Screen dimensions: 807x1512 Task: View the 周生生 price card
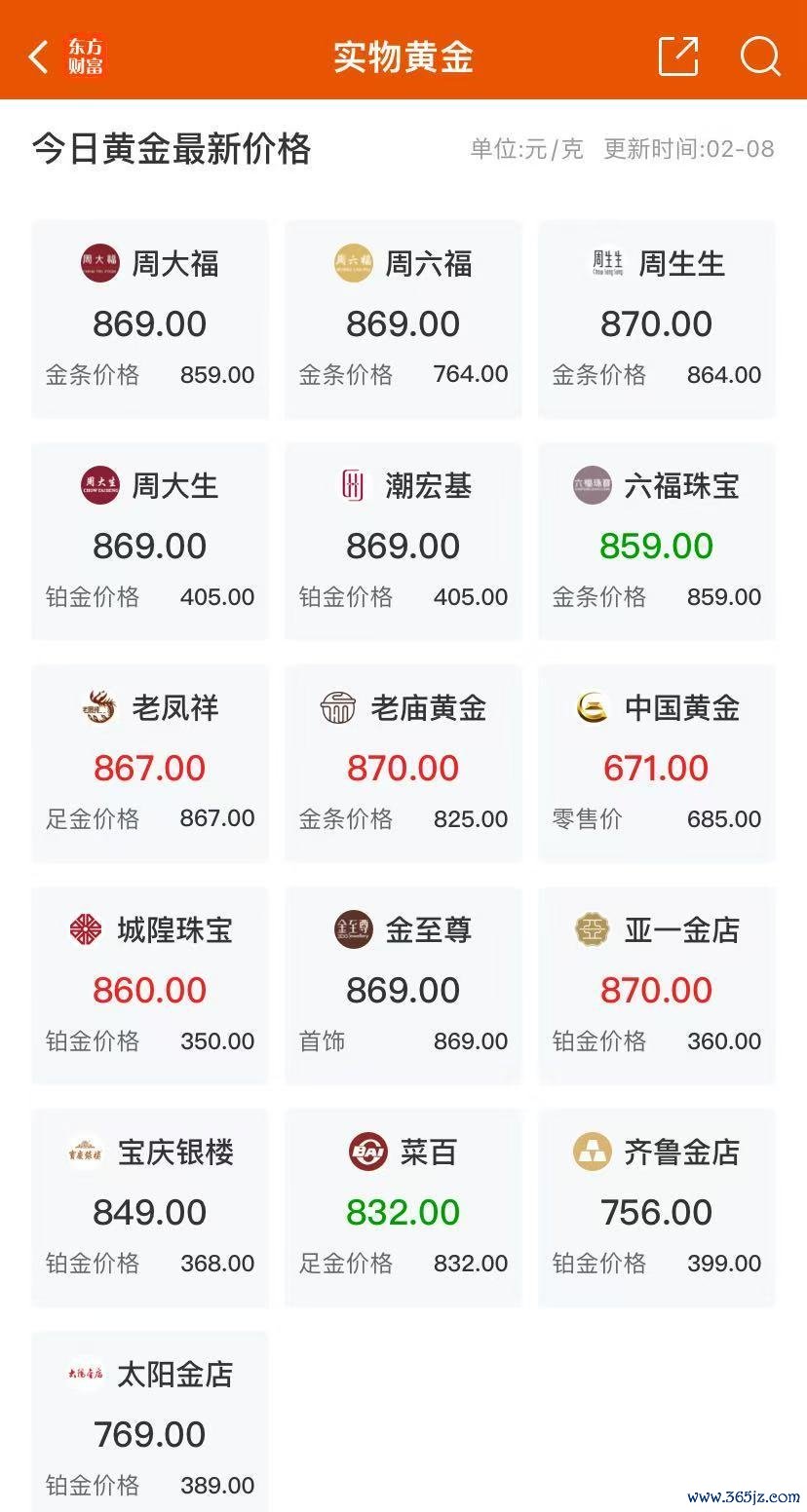click(x=657, y=320)
